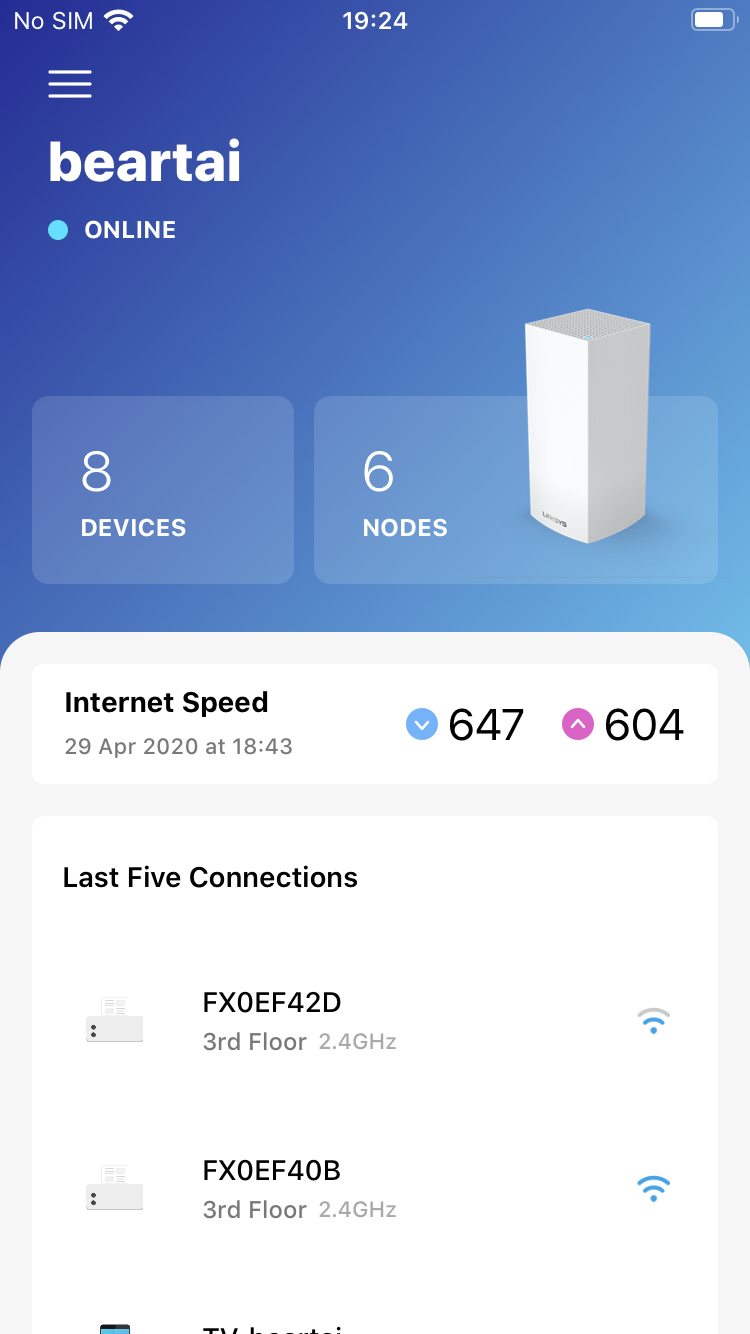750x1334 pixels.
Task: Open device FX0EF42D details
Action: pyautogui.click(x=375, y=1021)
